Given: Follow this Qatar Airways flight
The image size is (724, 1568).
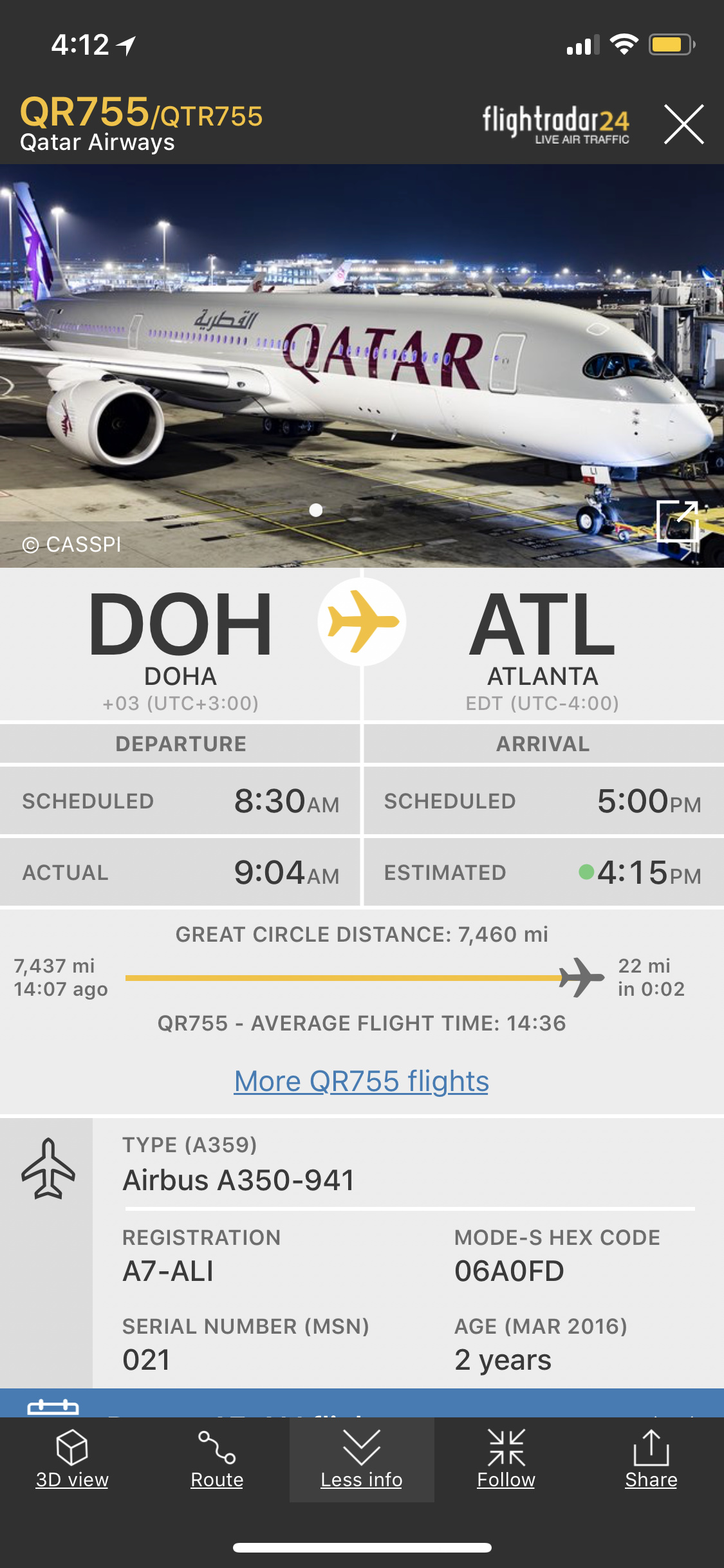Looking at the screenshot, I should pyautogui.click(x=506, y=1460).
